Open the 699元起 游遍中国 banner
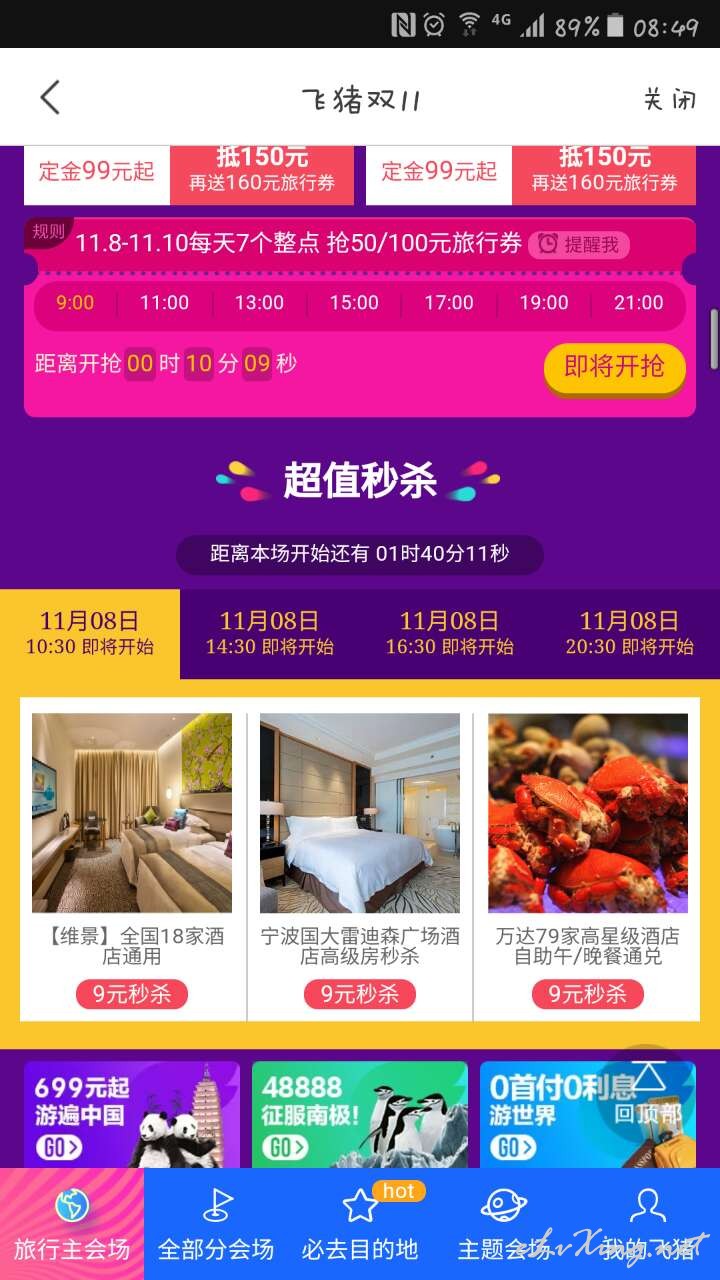Viewport: 720px width, 1280px height. coord(132,1114)
